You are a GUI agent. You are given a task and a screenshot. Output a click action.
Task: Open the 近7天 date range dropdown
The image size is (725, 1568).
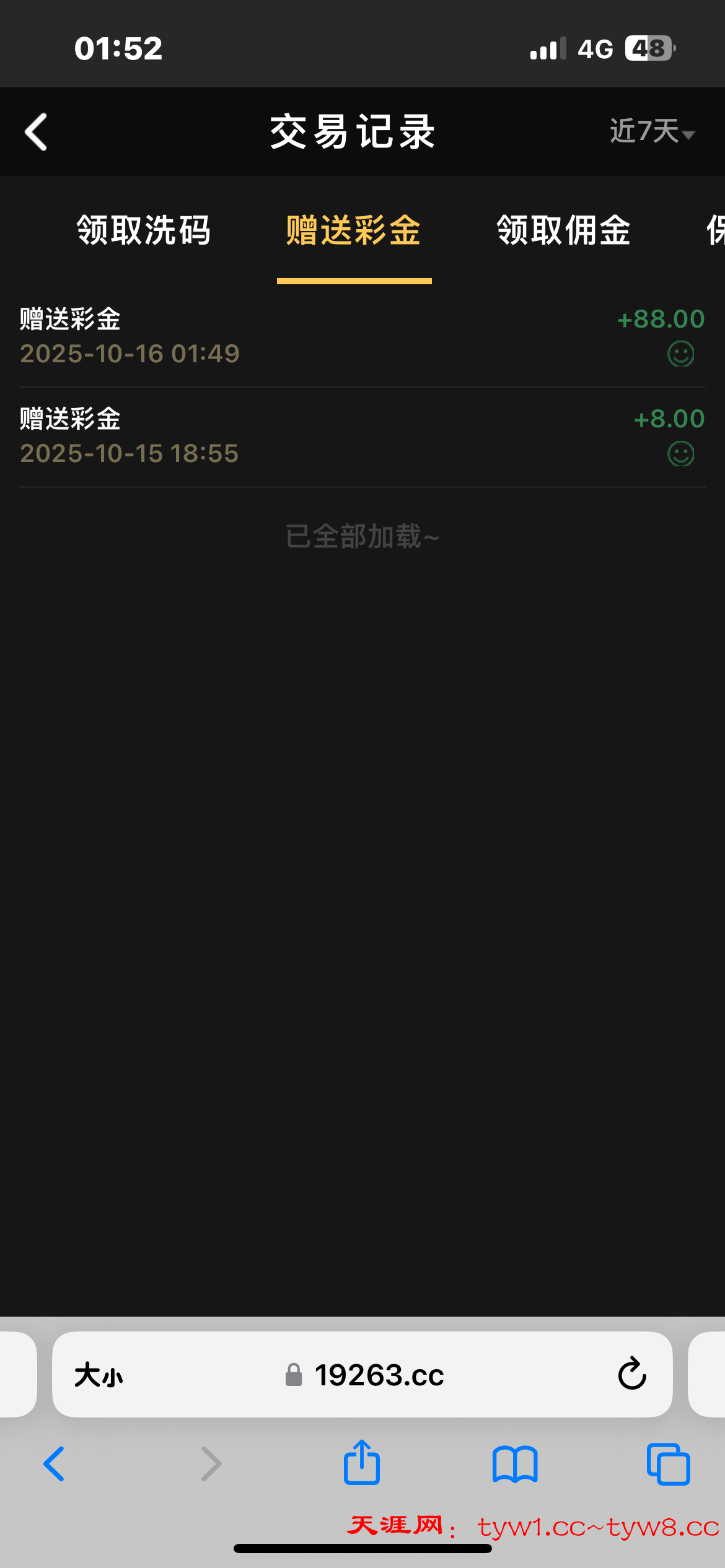coord(652,132)
